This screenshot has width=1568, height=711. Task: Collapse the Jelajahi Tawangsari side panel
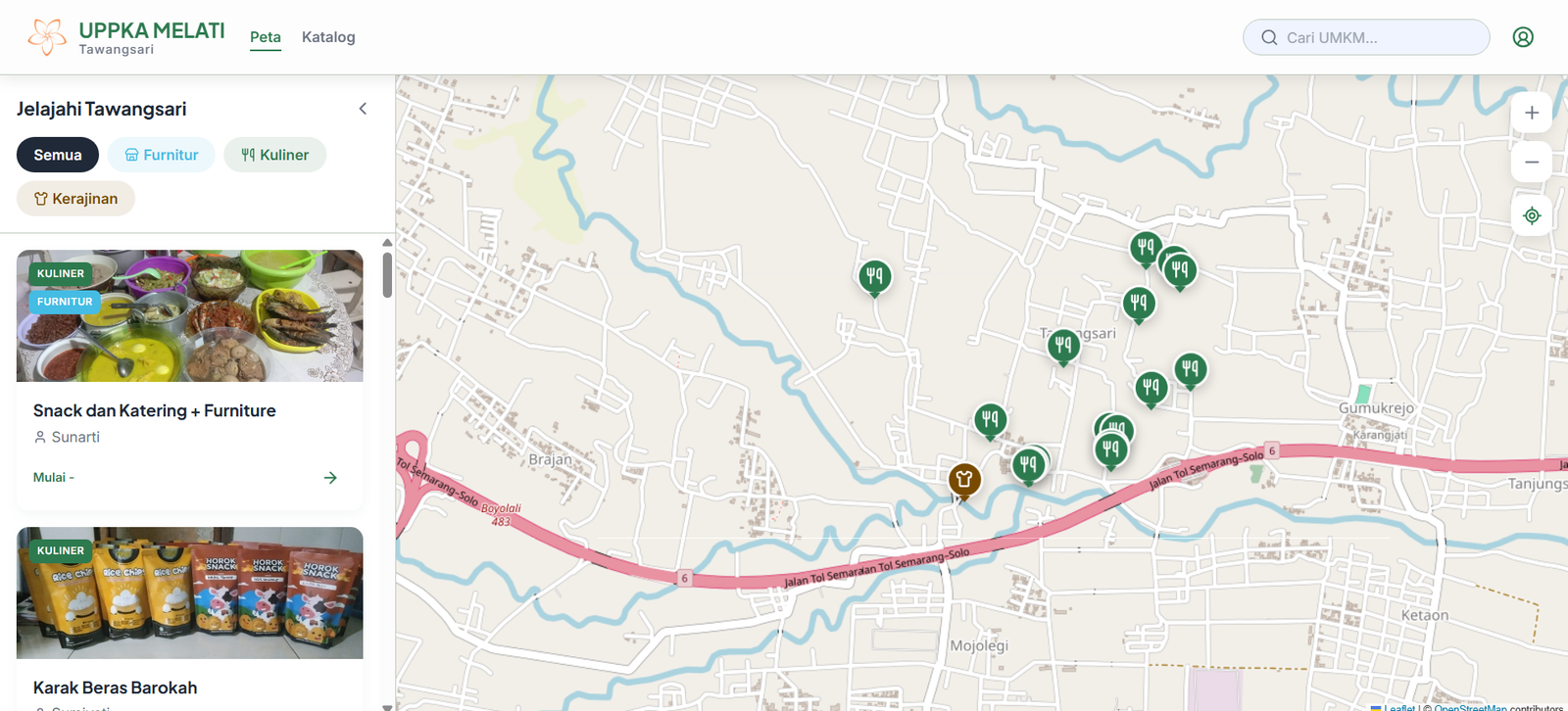(x=363, y=109)
